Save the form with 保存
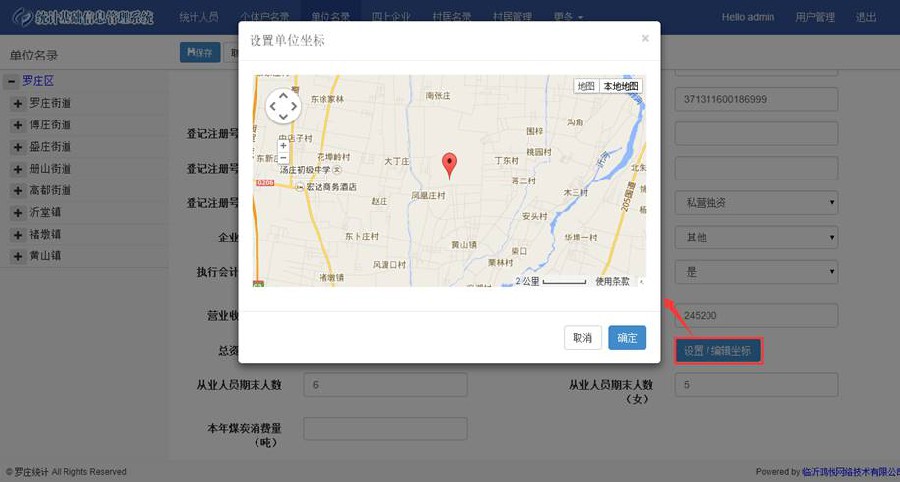 (200, 52)
